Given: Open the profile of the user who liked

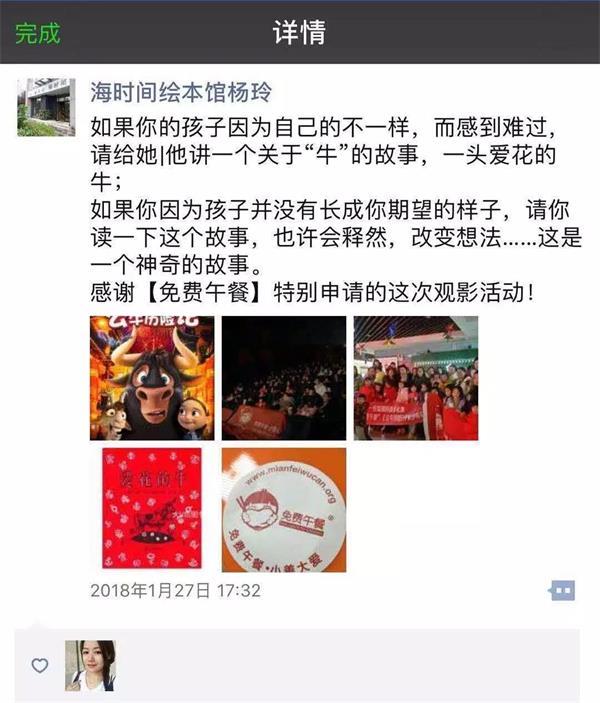Looking at the screenshot, I should coord(90,665).
